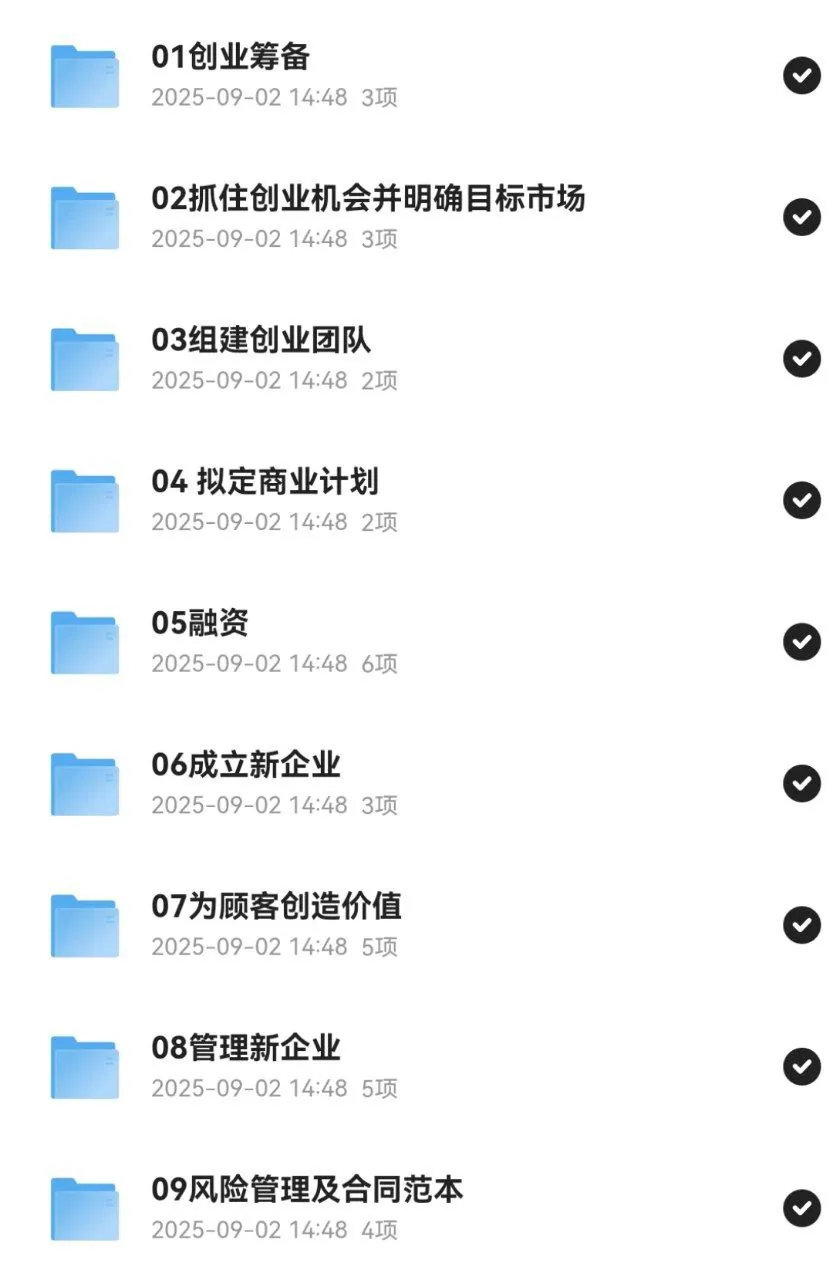833x1280 pixels.
Task: Click the 02抓住创业机会并明确目标市场 folder icon
Action: coord(84,216)
